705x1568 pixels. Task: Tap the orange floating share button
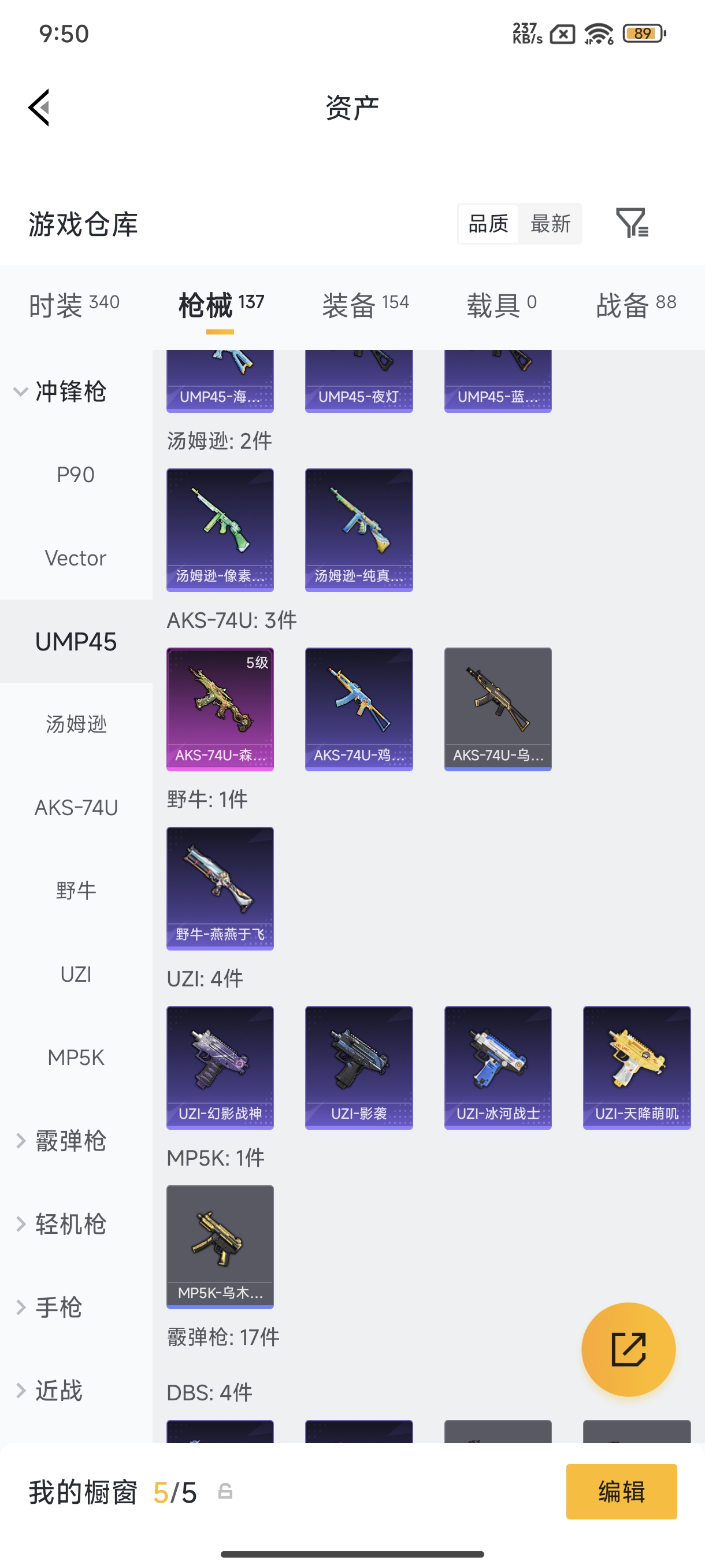[x=628, y=1349]
